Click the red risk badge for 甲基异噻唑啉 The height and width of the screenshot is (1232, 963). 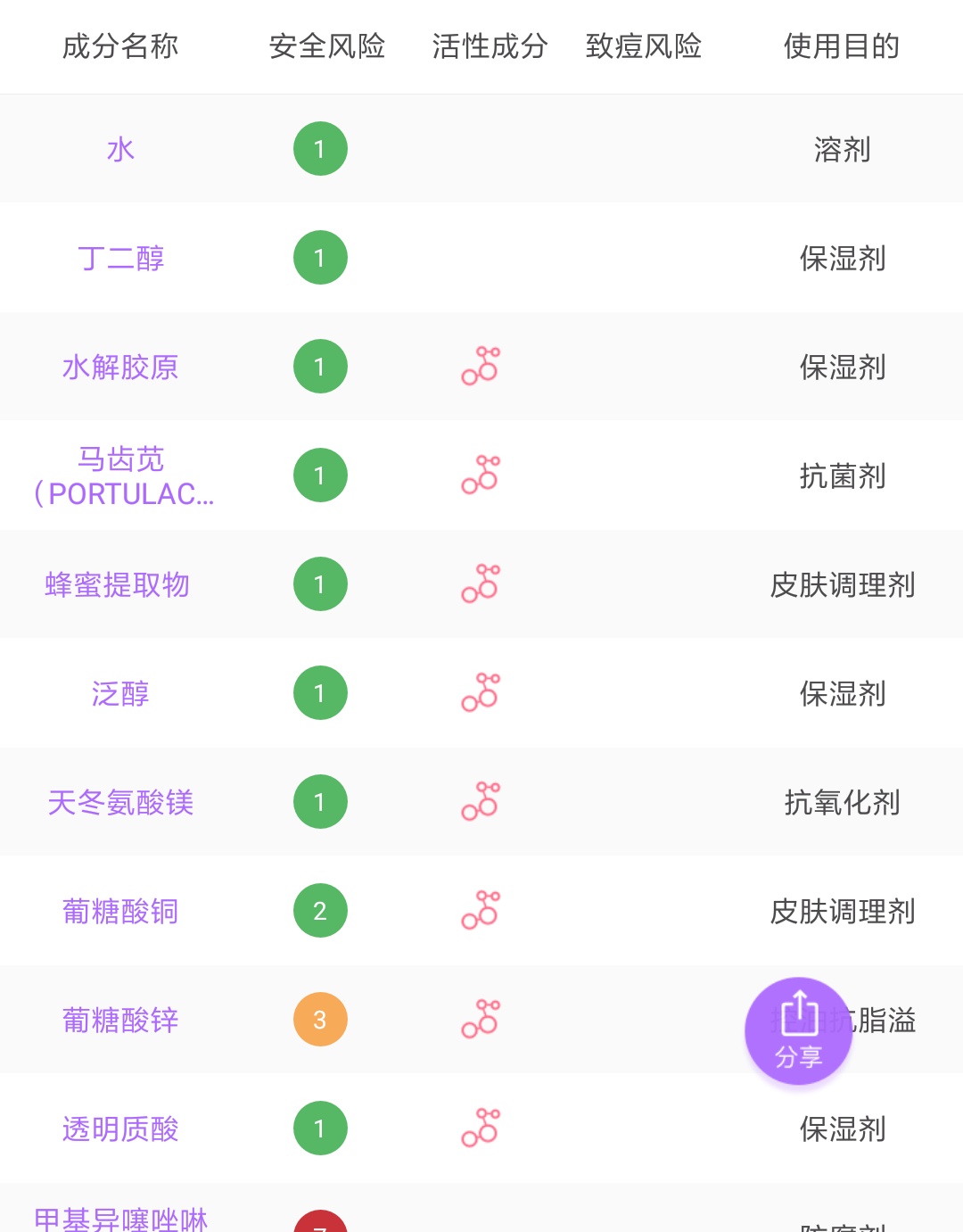pos(320,1225)
